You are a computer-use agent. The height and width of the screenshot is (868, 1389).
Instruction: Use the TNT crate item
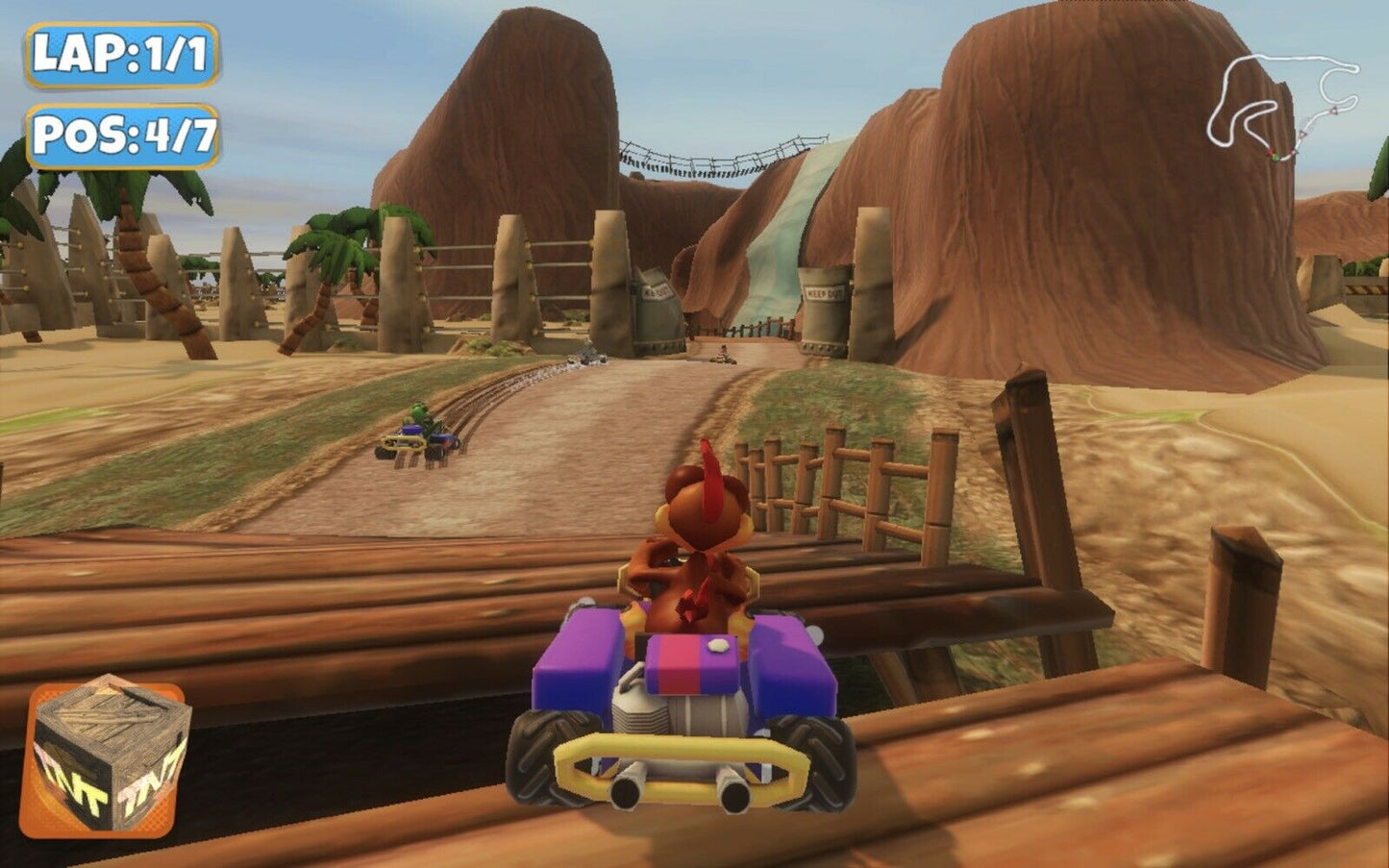click(x=106, y=756)
